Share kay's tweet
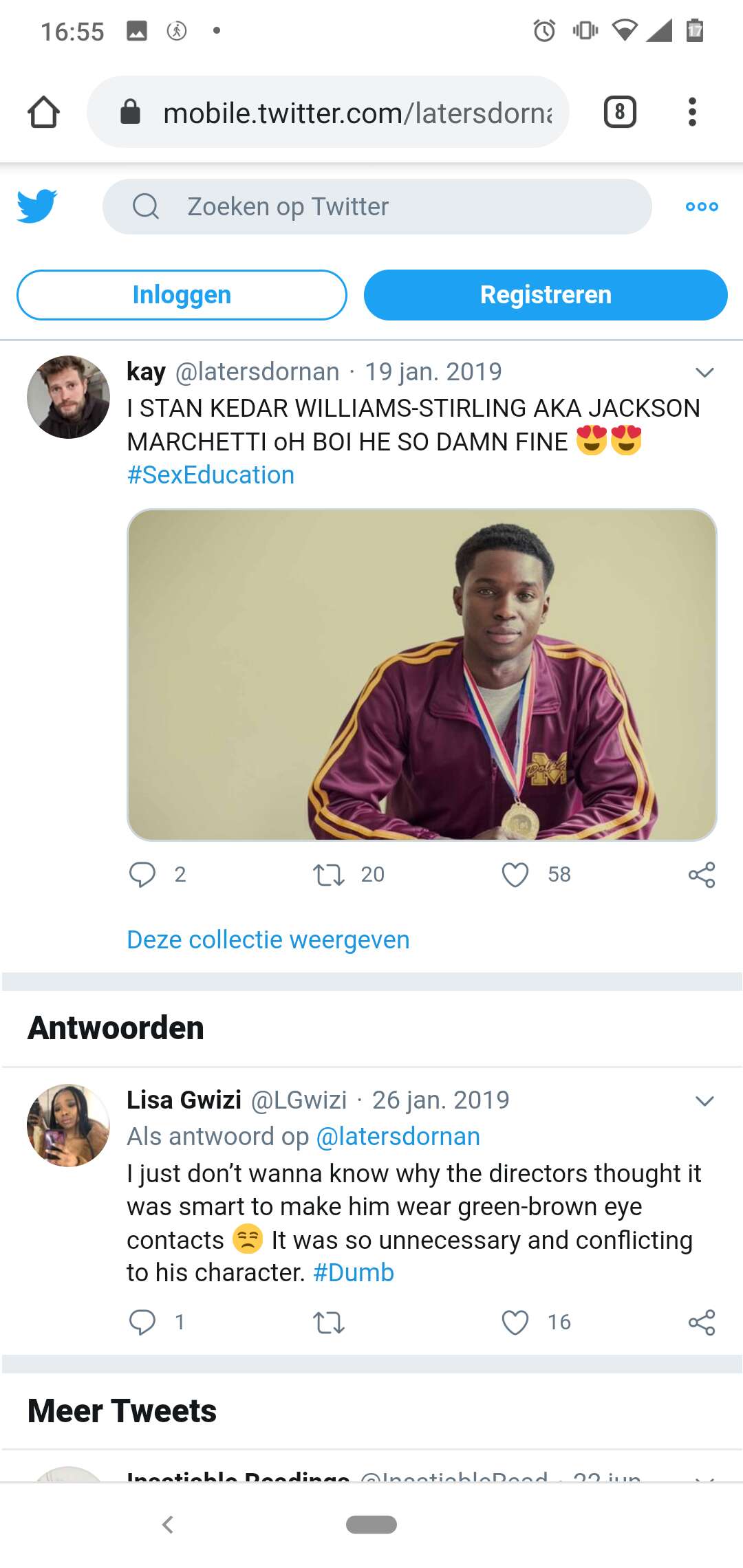This screenshot has height=1568, width=743. tap(702, 875)
